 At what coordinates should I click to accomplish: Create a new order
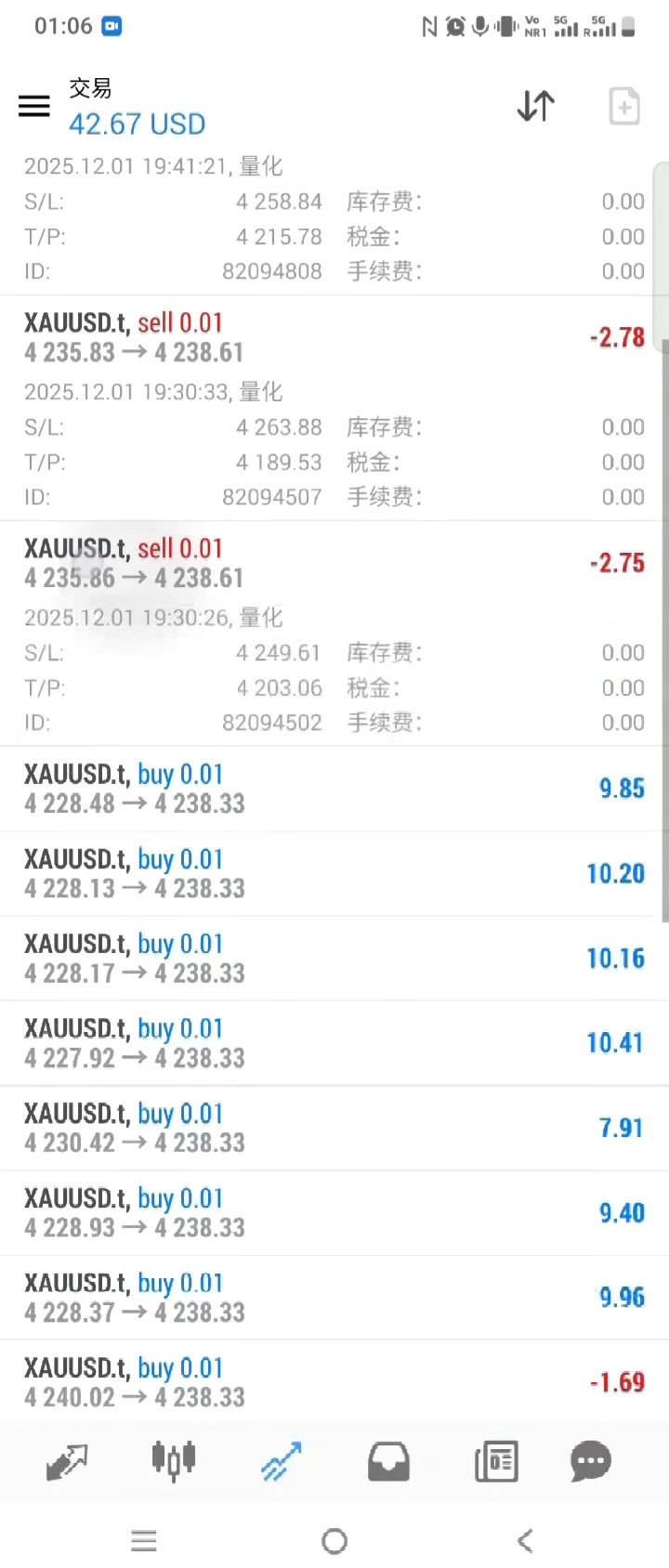pos(623,106)
